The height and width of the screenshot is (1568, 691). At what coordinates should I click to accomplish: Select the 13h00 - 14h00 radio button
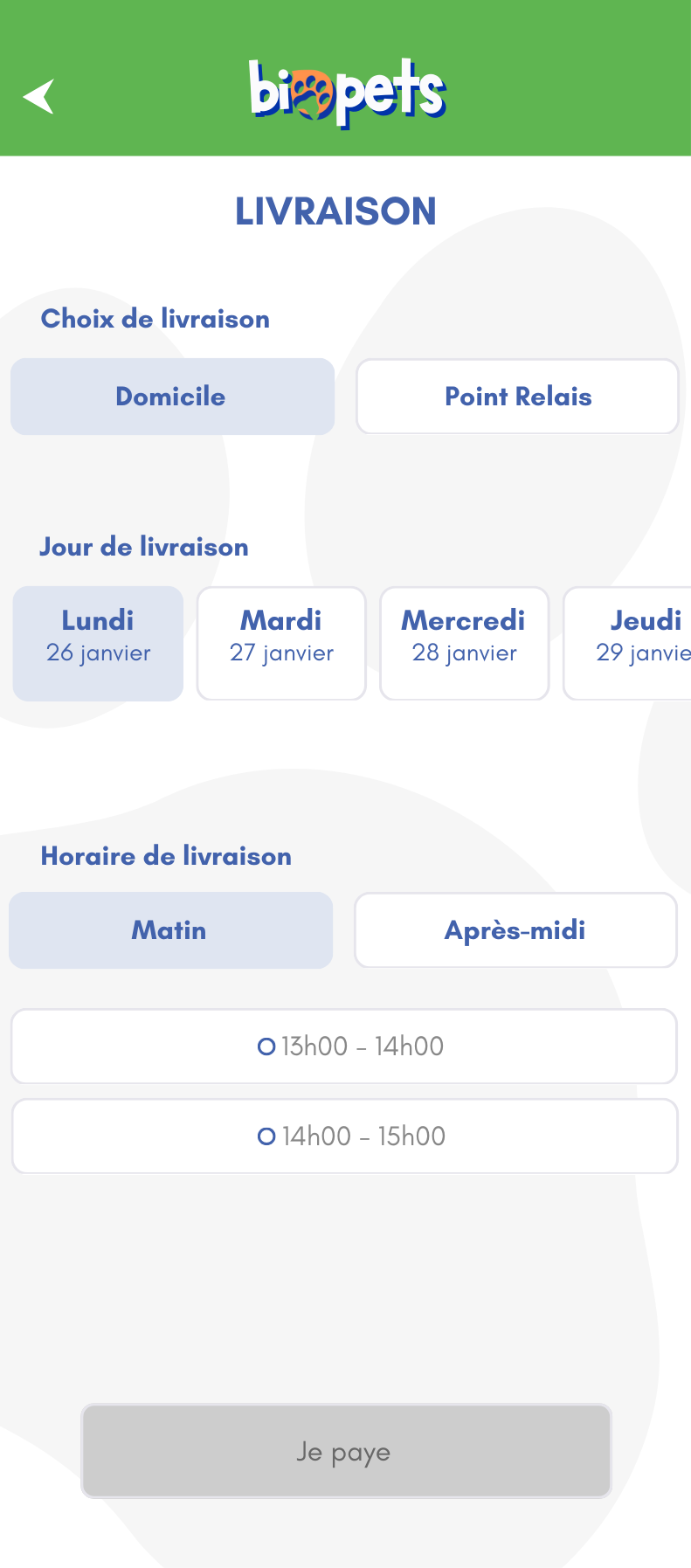266,1046
